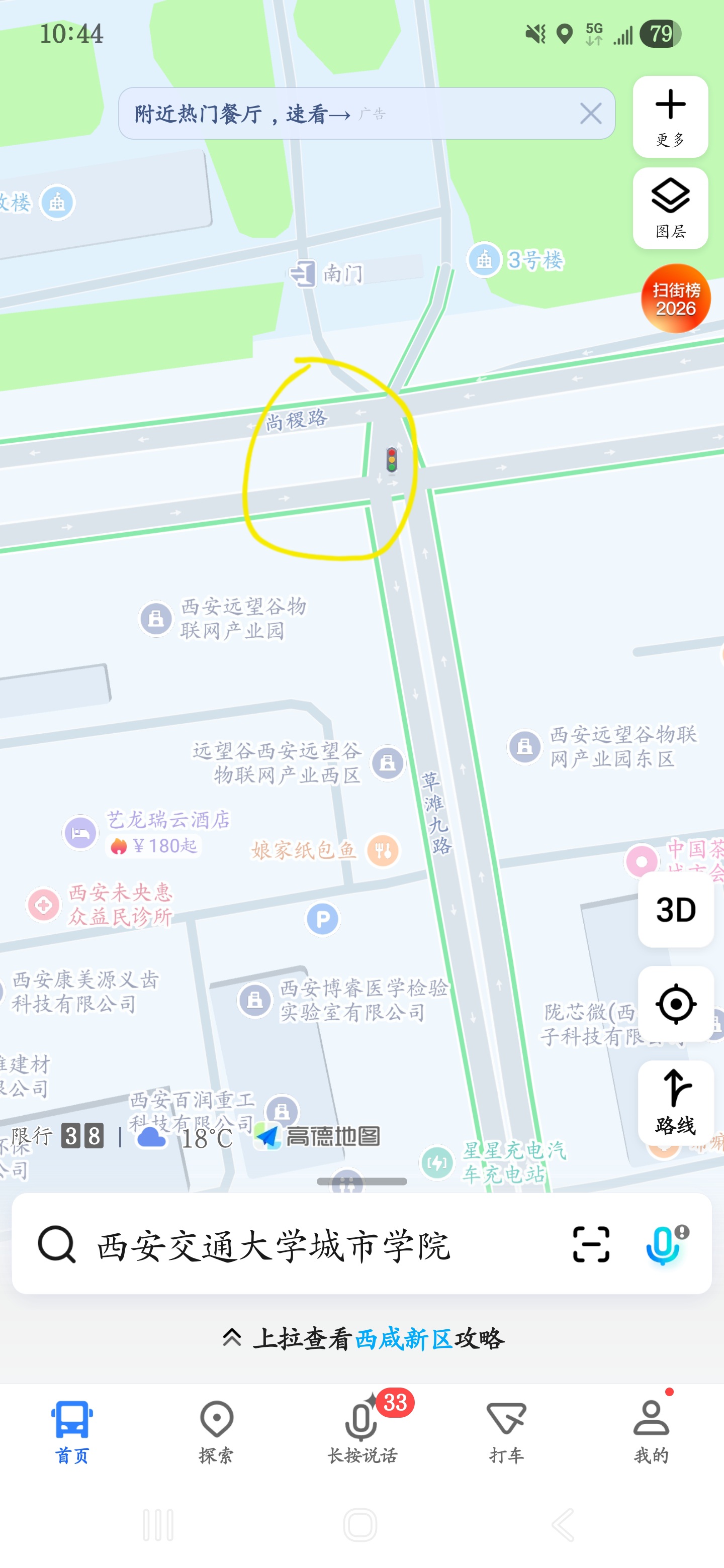Open the 路线 route planner
The image size is (724, 1568).
click(675, 1102)
